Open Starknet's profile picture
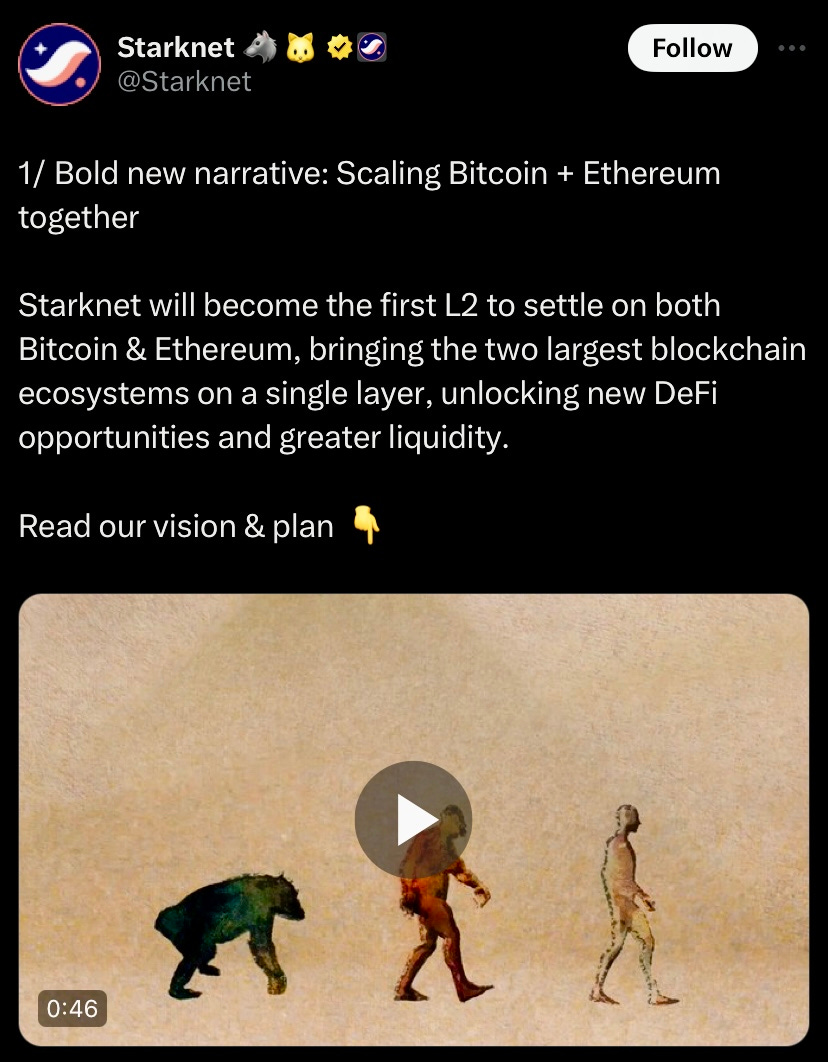This screenshot has height=1062, width=828. coord(59,64)
